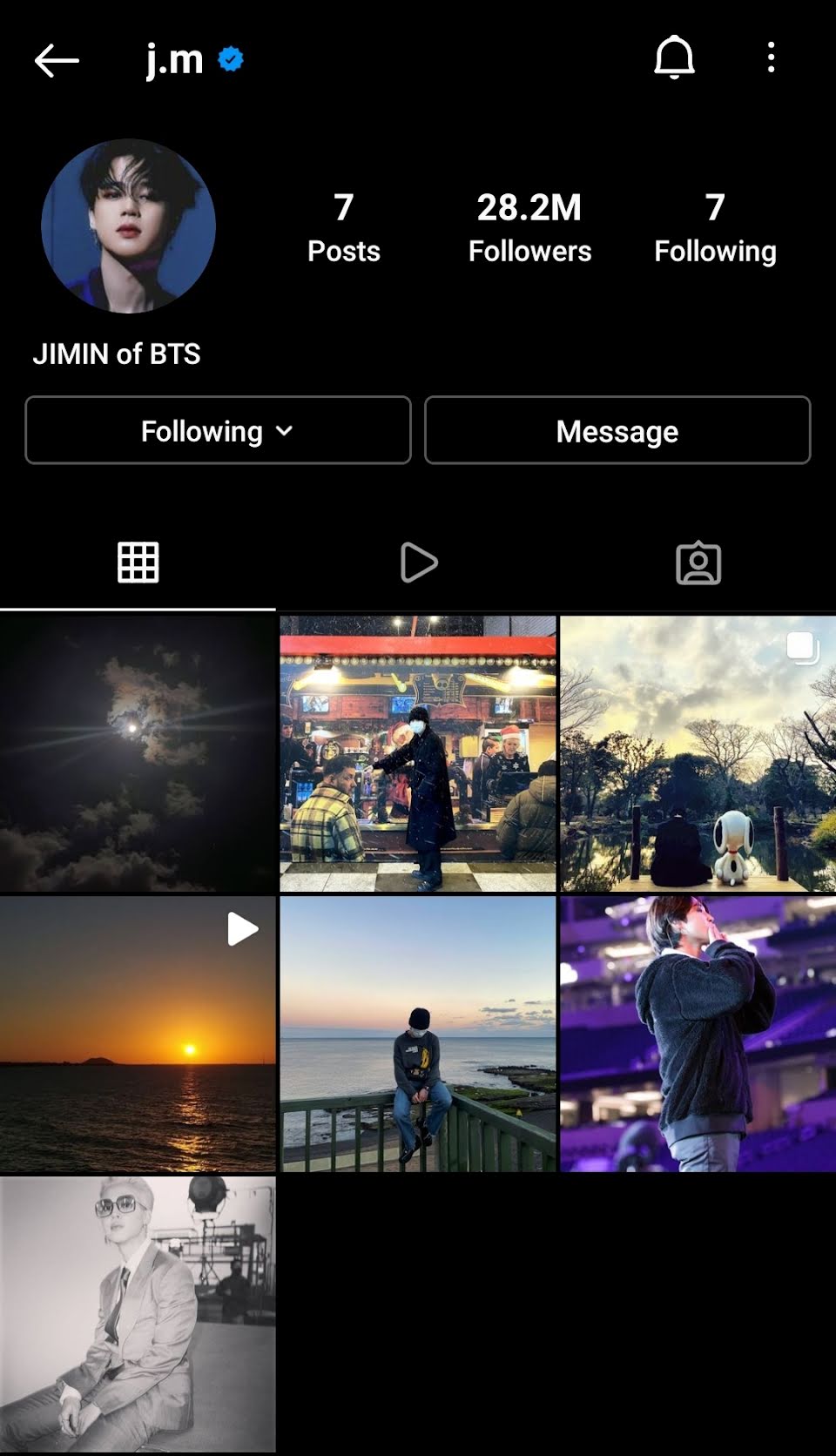
Task: Play the sunset over sea video post
Action: point(138,1035)
